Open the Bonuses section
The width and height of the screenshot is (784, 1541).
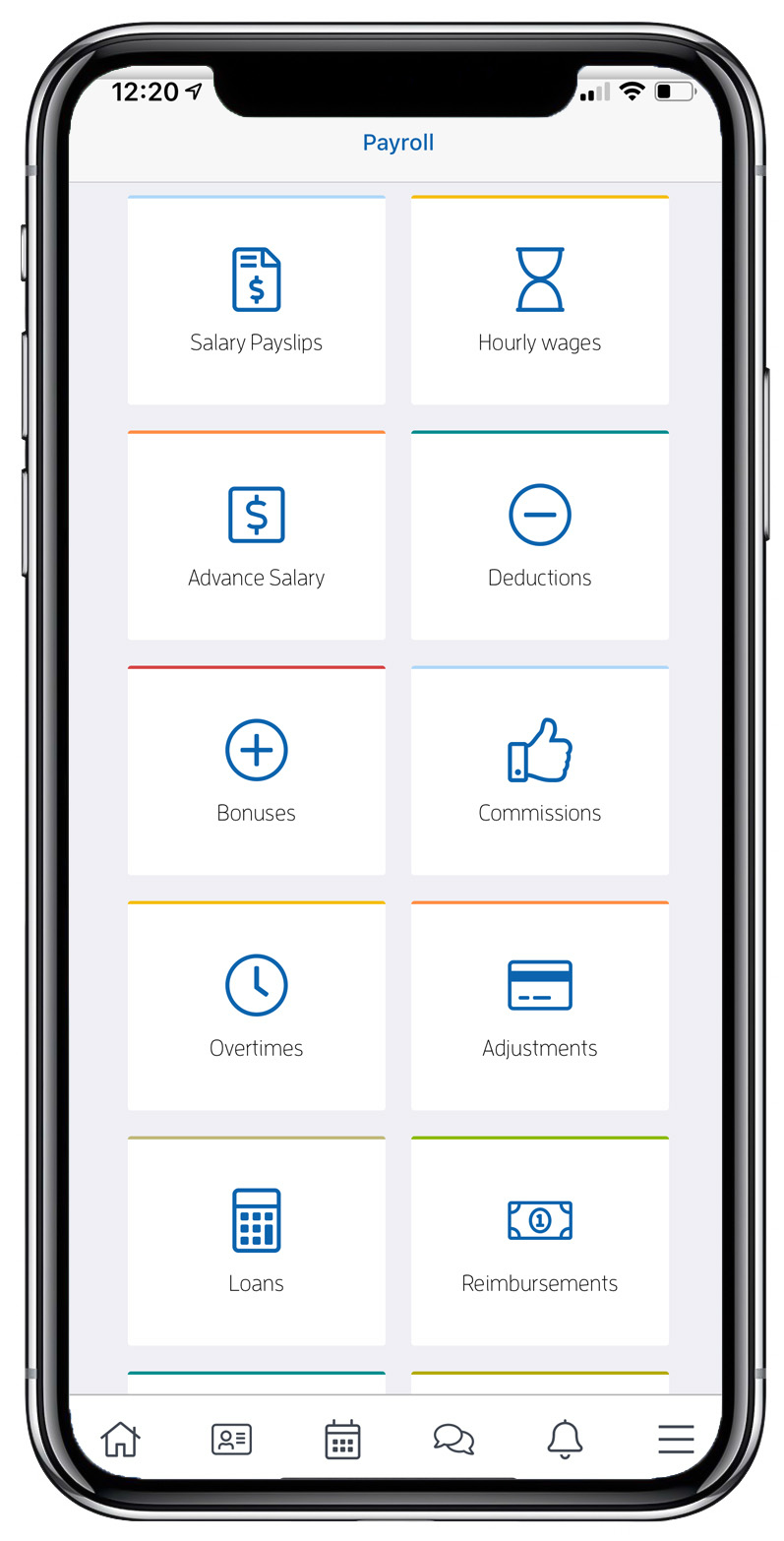click(256, 771)
